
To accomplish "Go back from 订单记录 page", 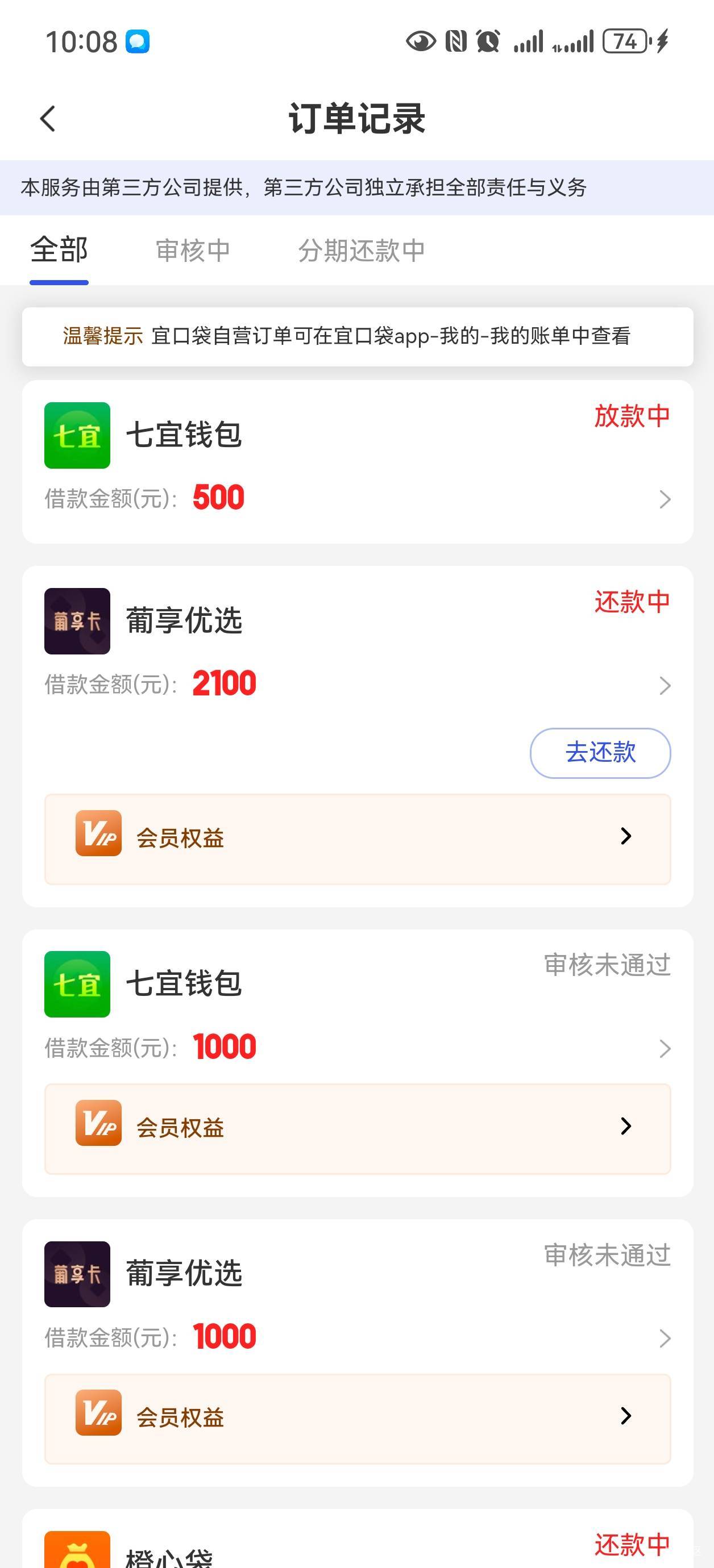I will pos(48,119).
